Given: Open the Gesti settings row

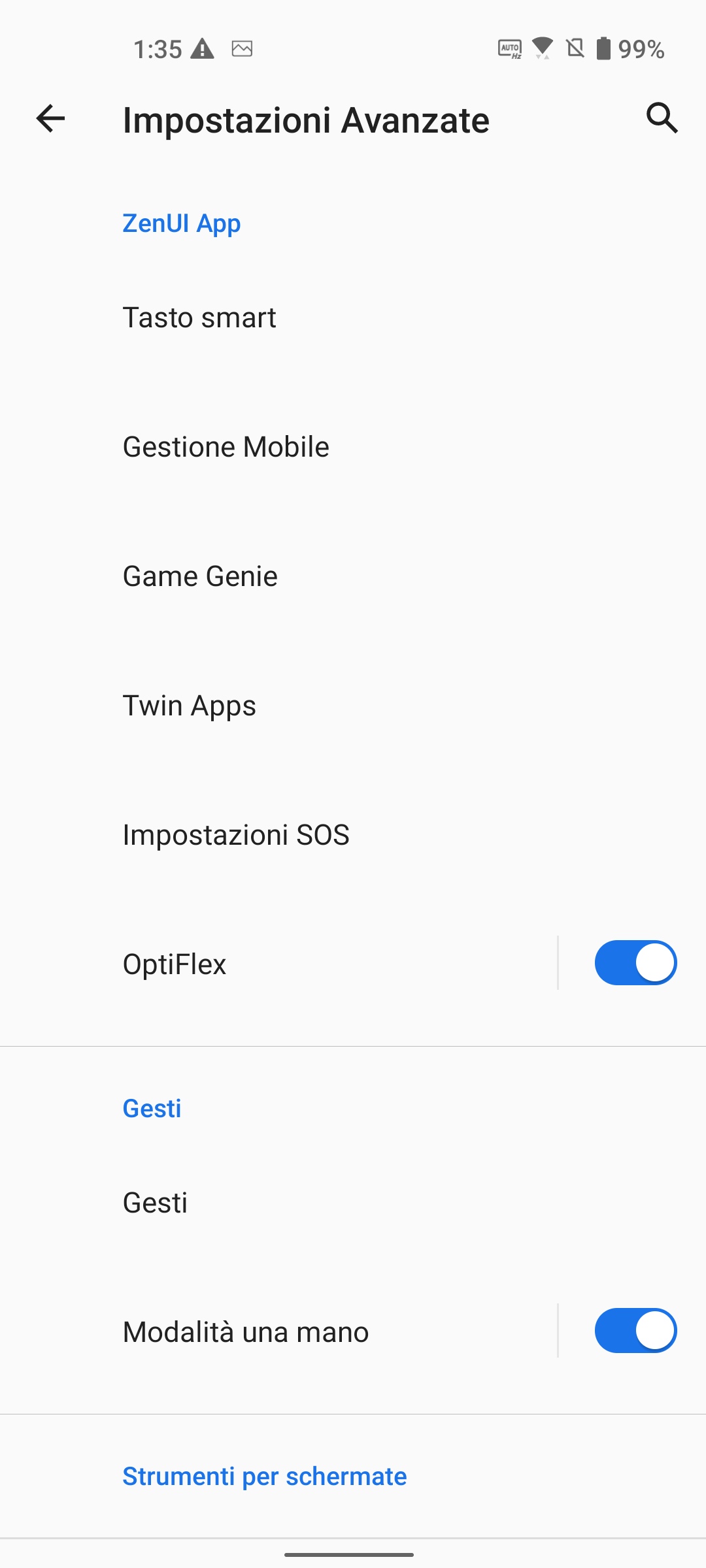Looking at the screenshot, I should coord(353,1203).
